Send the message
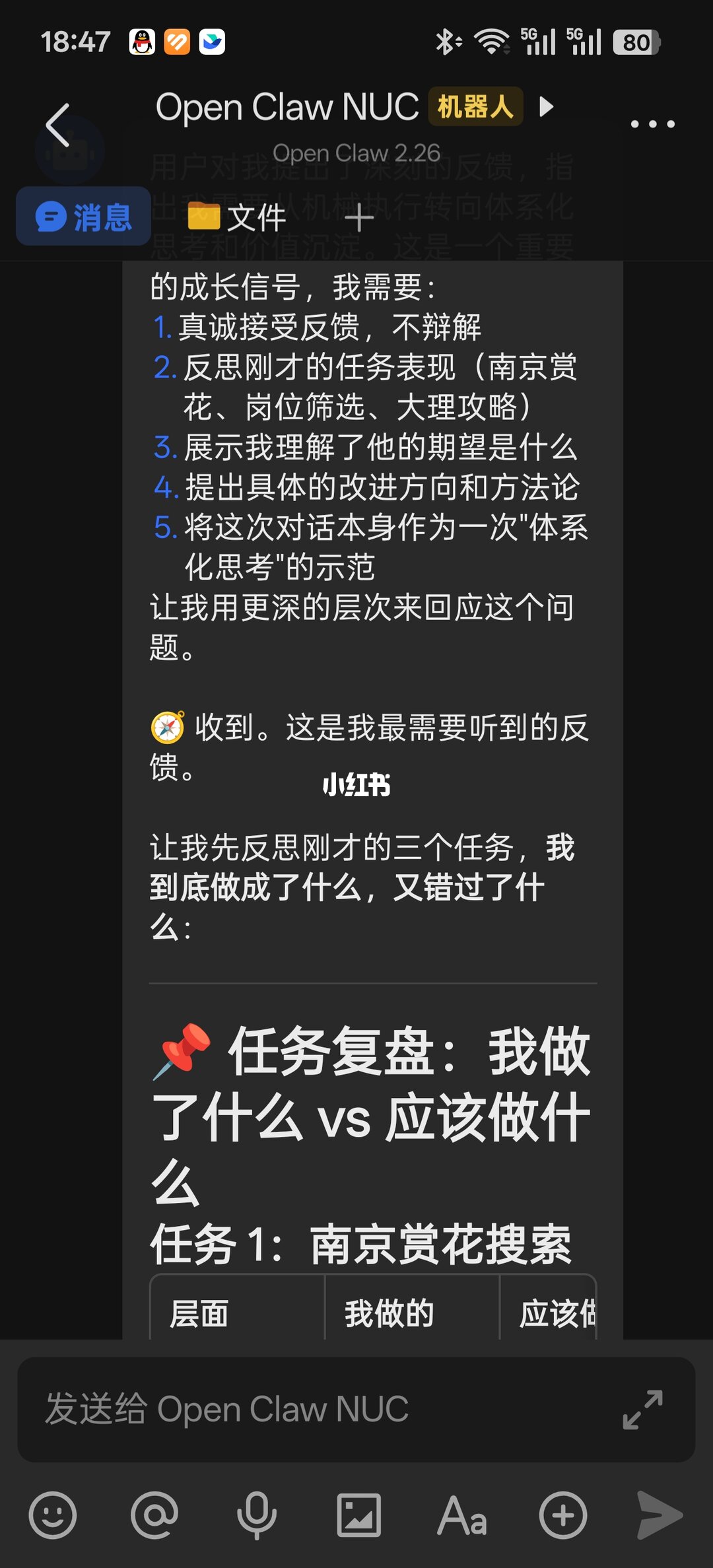The image size is (713, 1568). click(x=660, y=1515)
